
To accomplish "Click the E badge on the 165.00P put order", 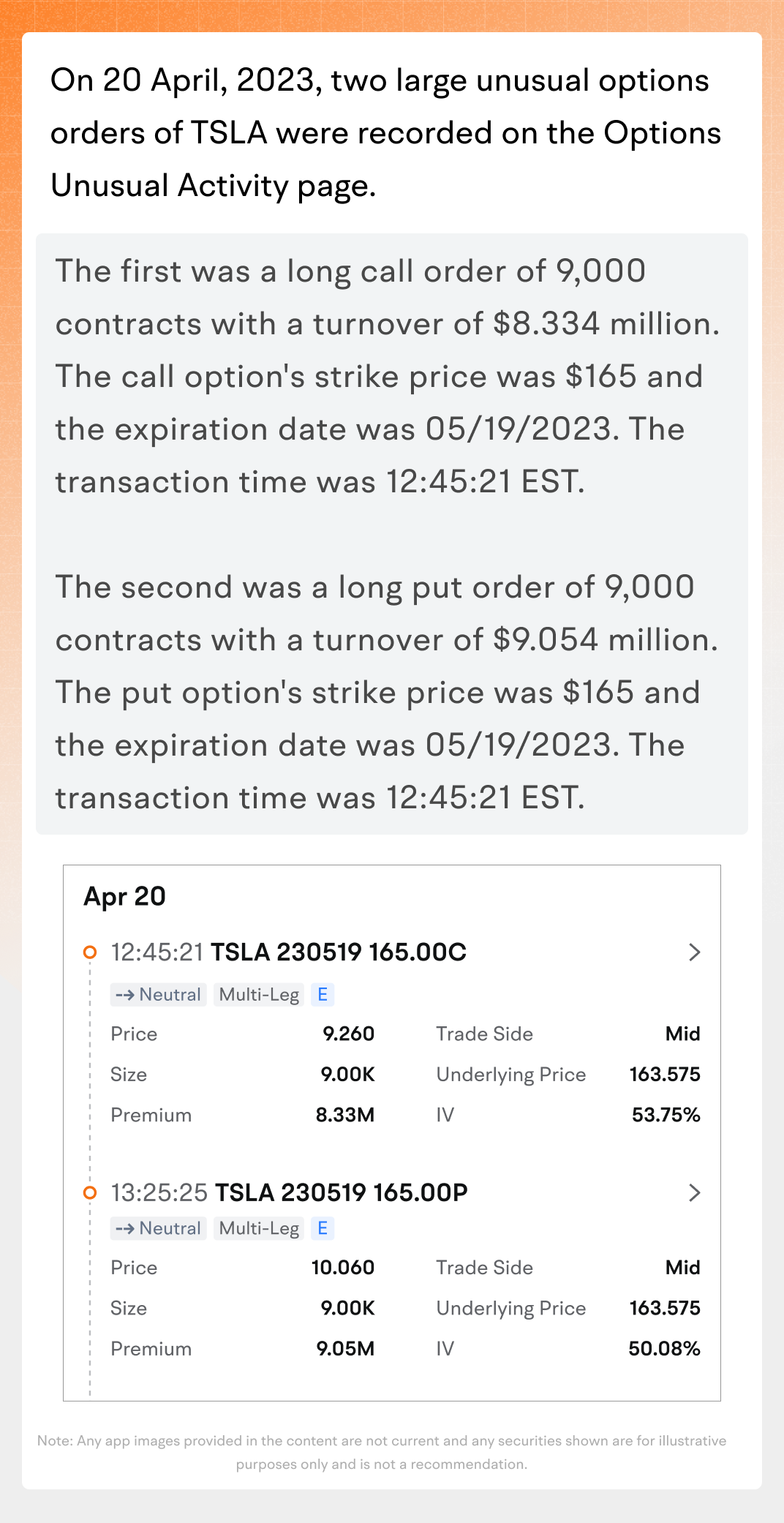I will [322, 1229].
